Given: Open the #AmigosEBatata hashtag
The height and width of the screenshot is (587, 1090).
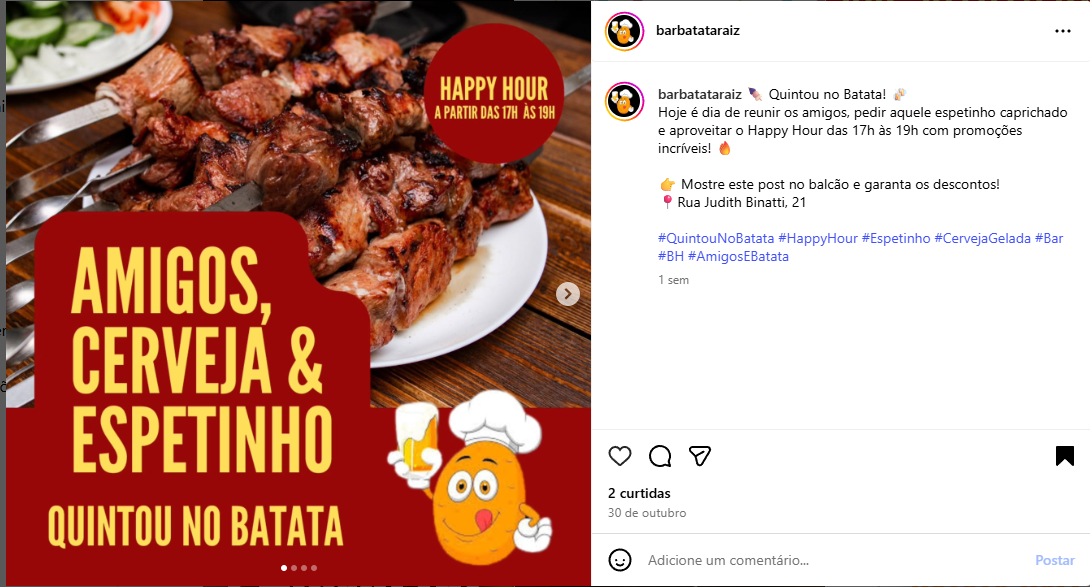Looking at the screenshot, I should pyautogui.click(x=738, y=256).
